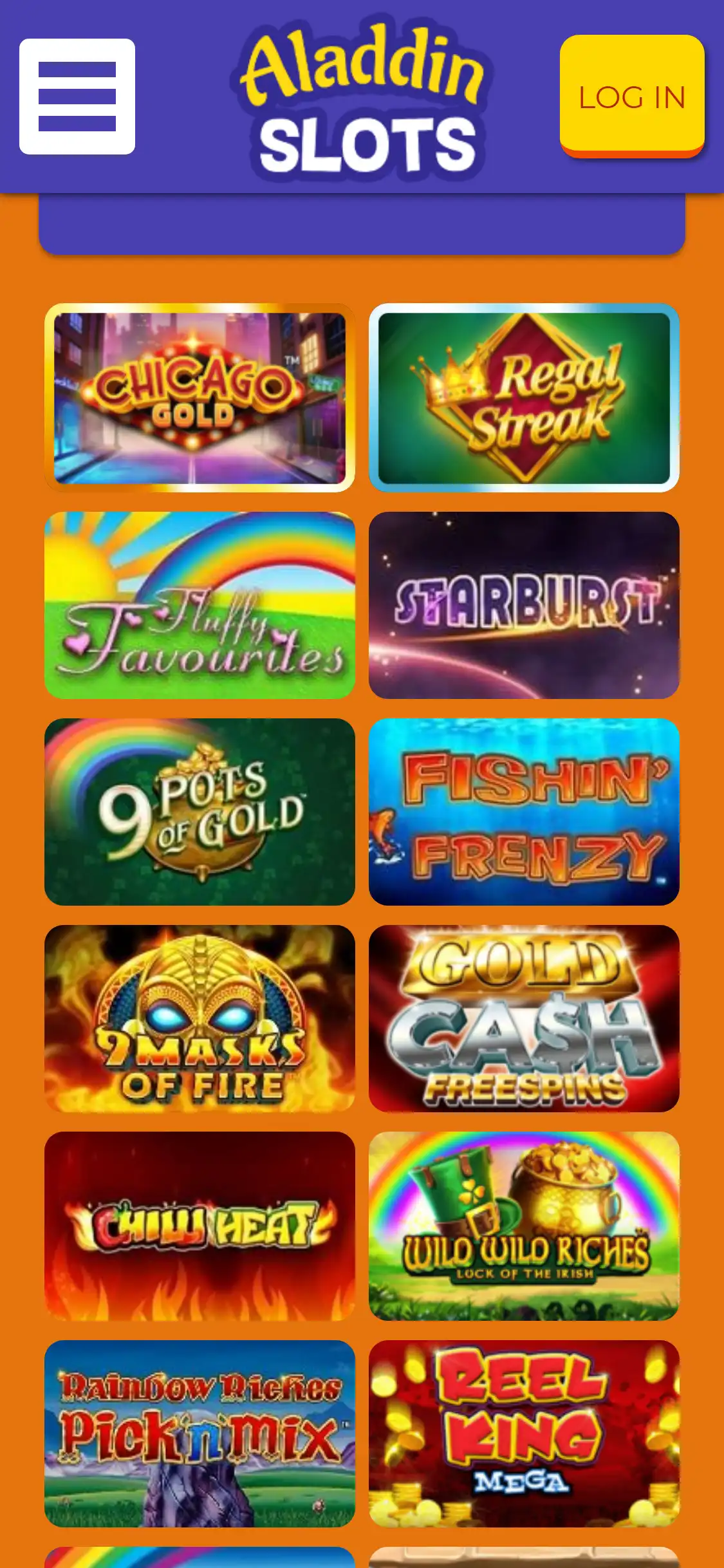Launch the Chilli Heat slot
724x1568 pixels.
200,1226
